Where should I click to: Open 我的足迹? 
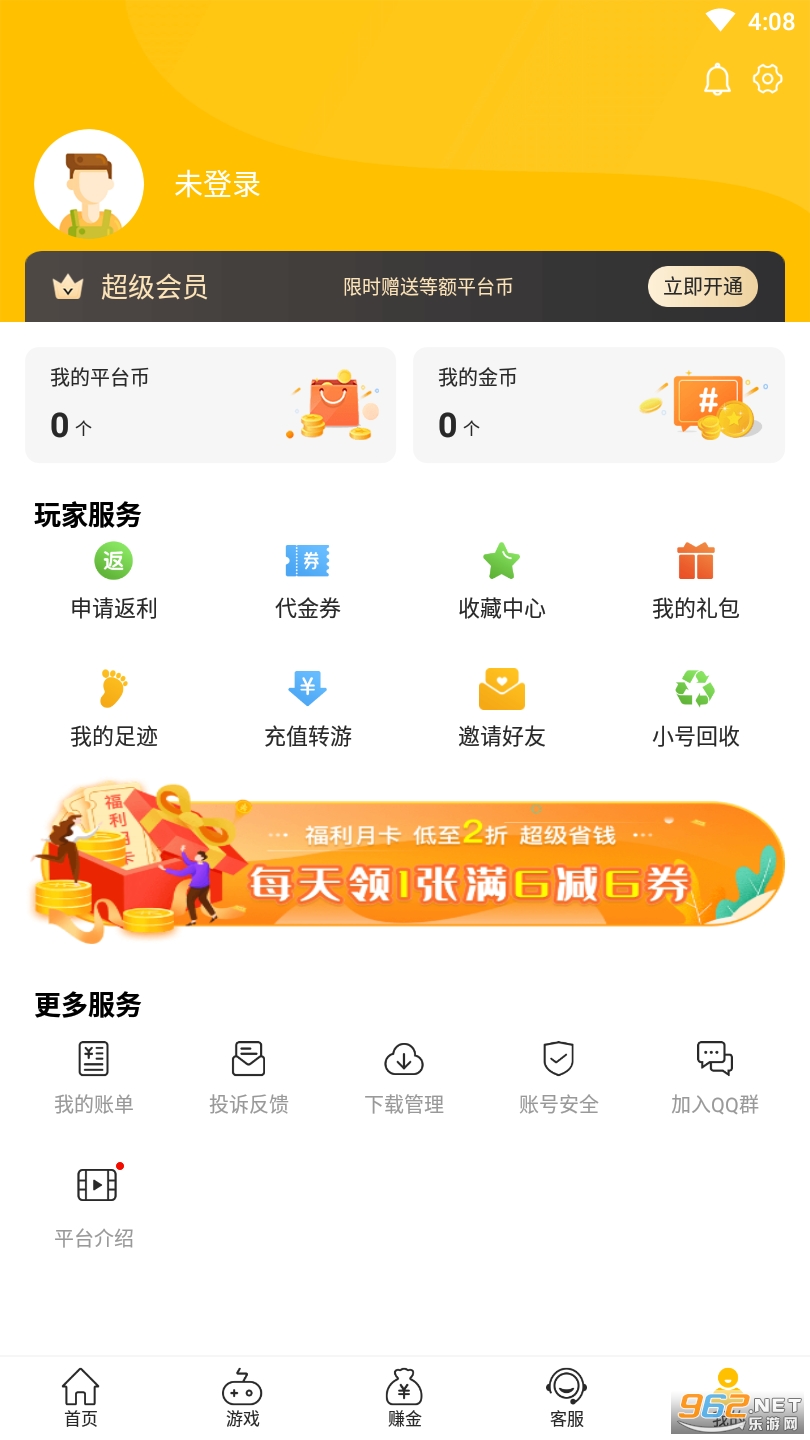tap(114, 709)
